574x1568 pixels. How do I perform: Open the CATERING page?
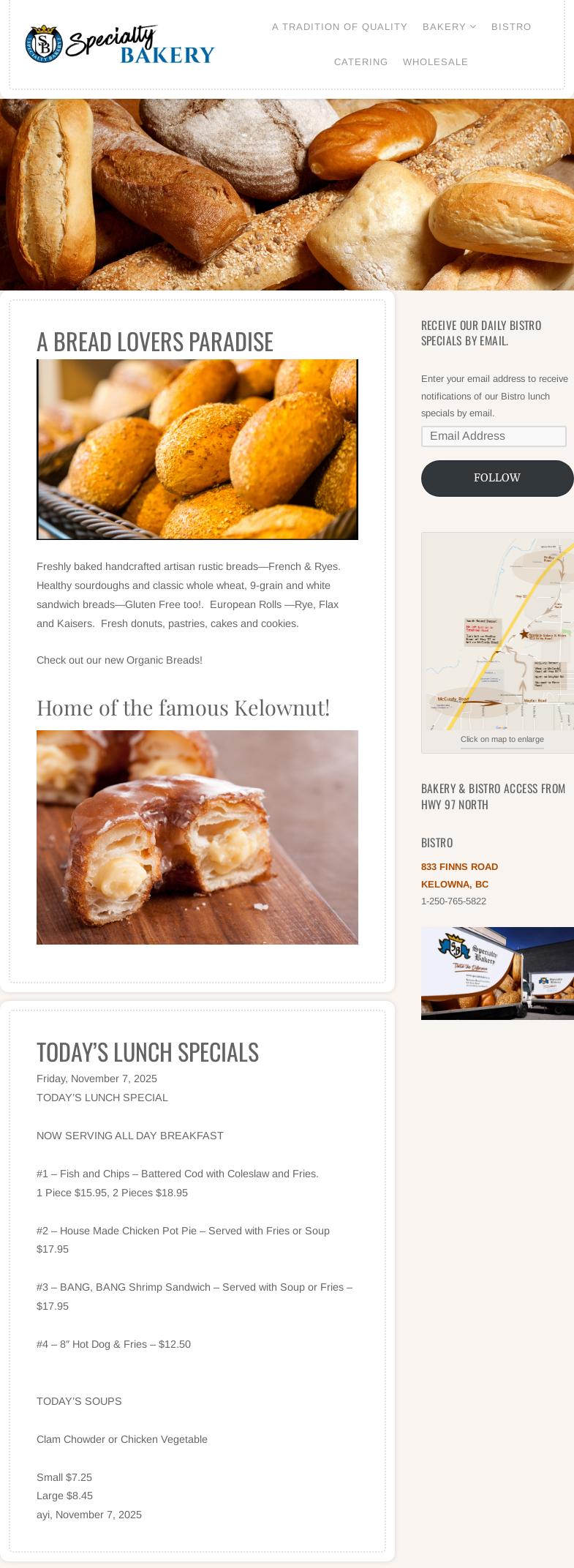pyautogui.click(x=360, y=62)
